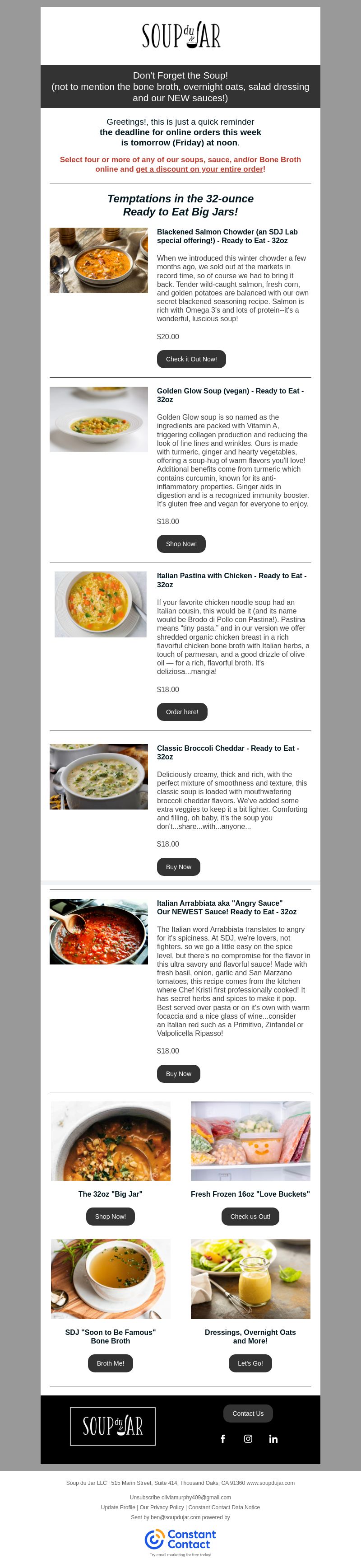The height and width of the screenshot is (1568, 361).
Task: Tap Order here for Italian Pastina
Action: pos(182,712)
